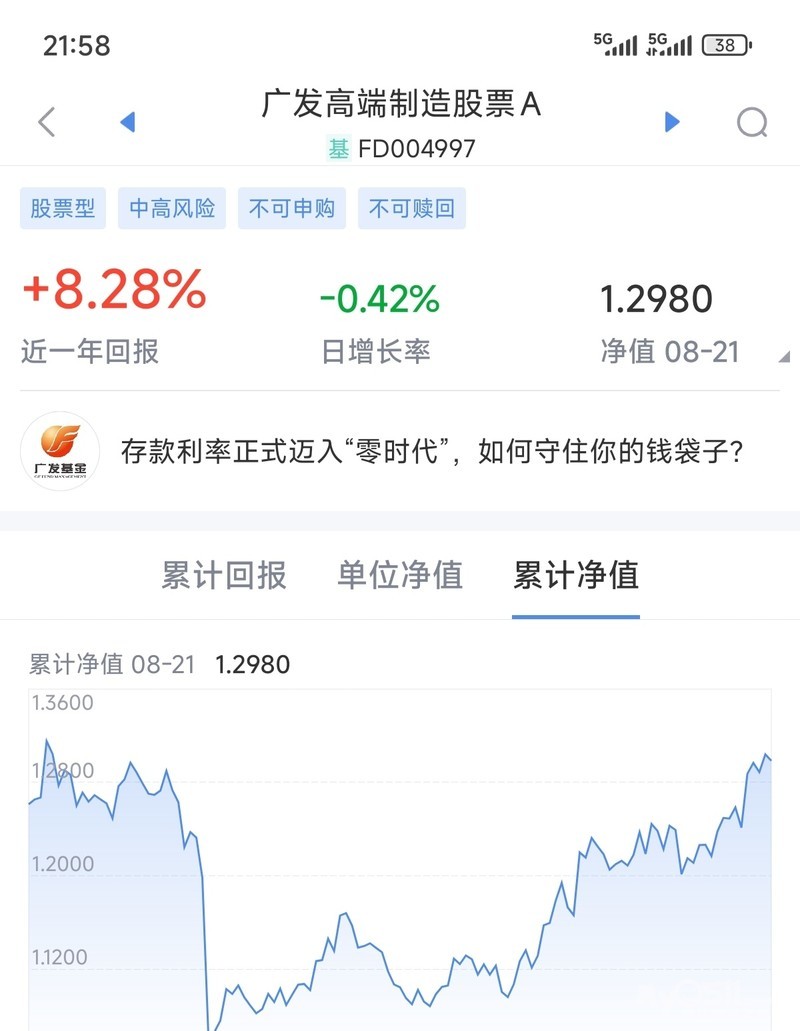Tap the 股票型 tag
This screenshot has width=800, height=1031.
coord(63,209)
